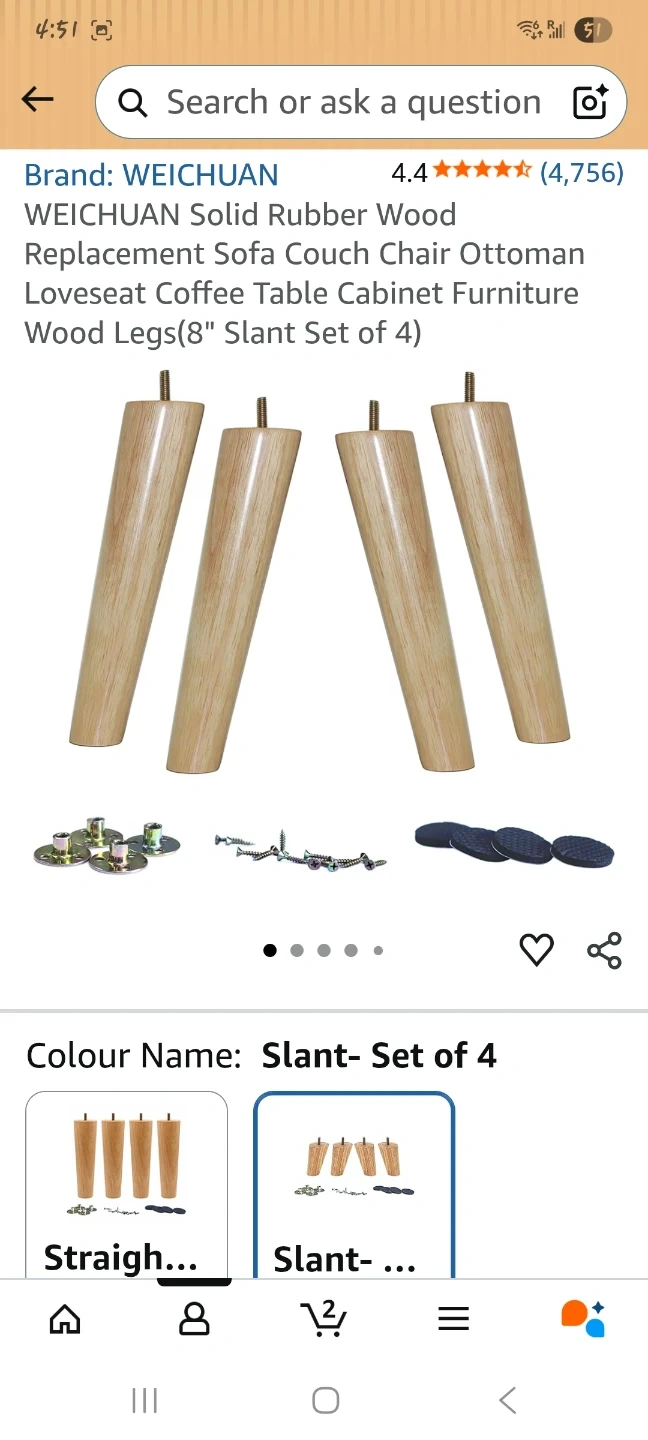Open the account profile tab
Viewport: 648px width, 1440px height.
[194, 1320]
